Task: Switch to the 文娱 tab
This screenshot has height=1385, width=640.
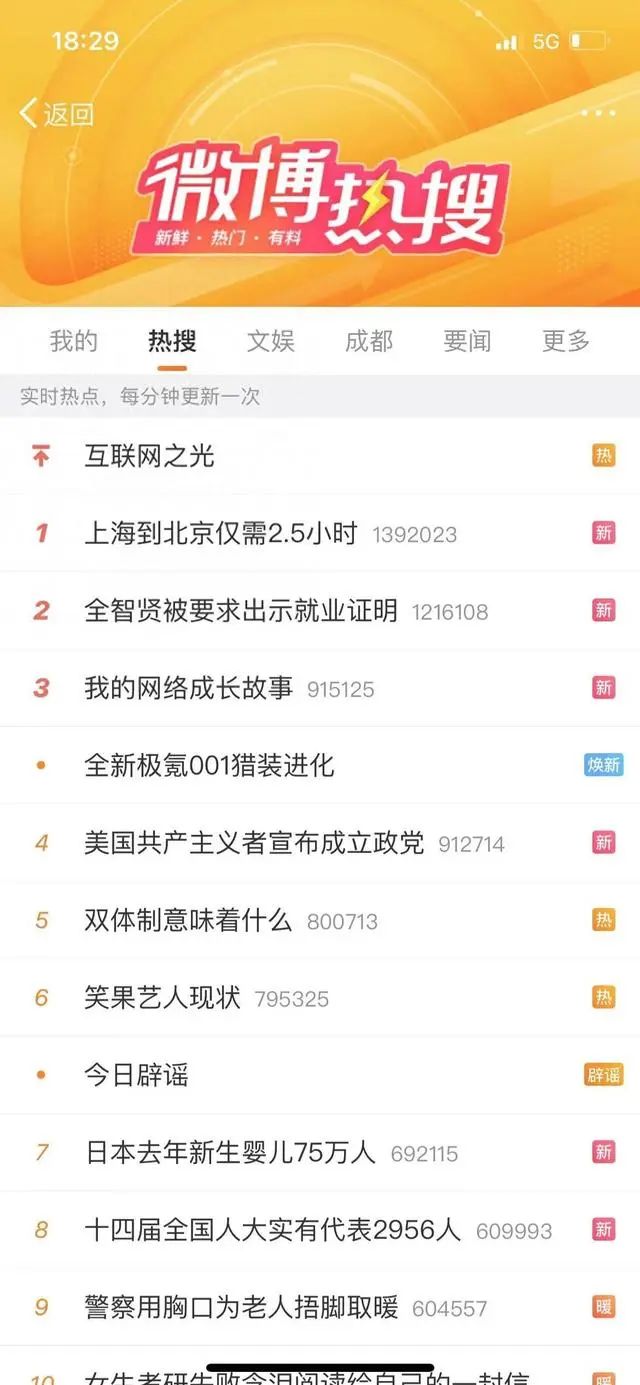Action: tap(270, 341)
